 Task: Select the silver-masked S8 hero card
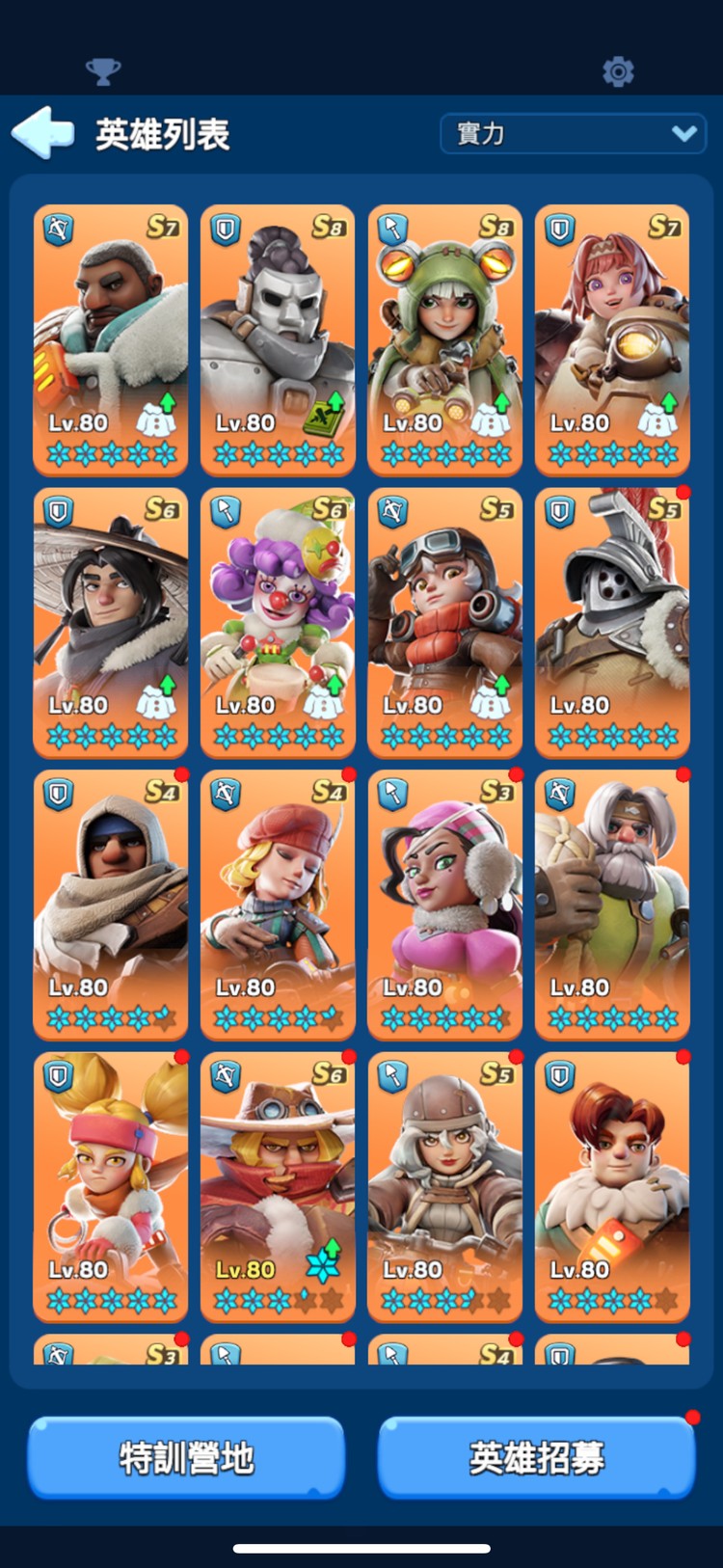click(x=278, y=339)
